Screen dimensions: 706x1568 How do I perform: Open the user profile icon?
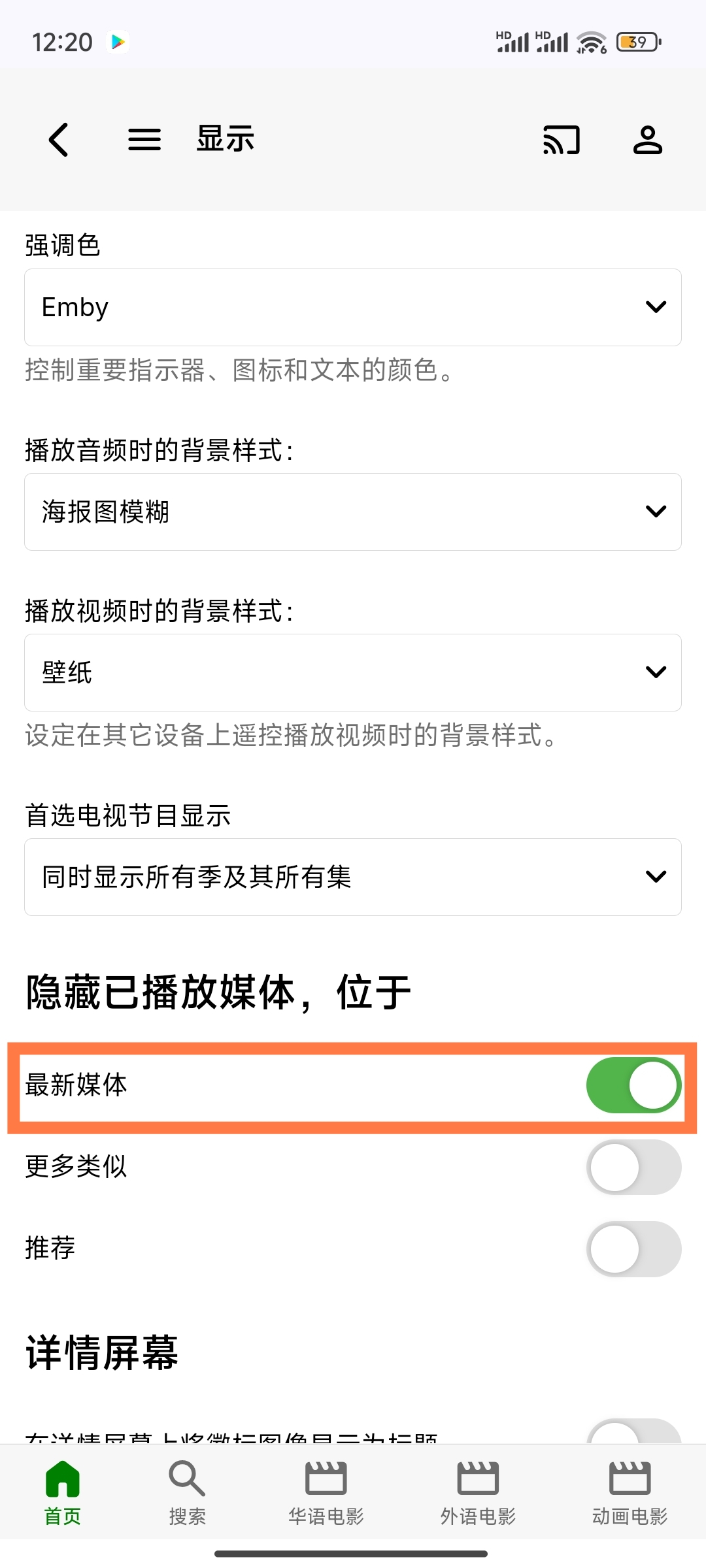pos(647,140)
